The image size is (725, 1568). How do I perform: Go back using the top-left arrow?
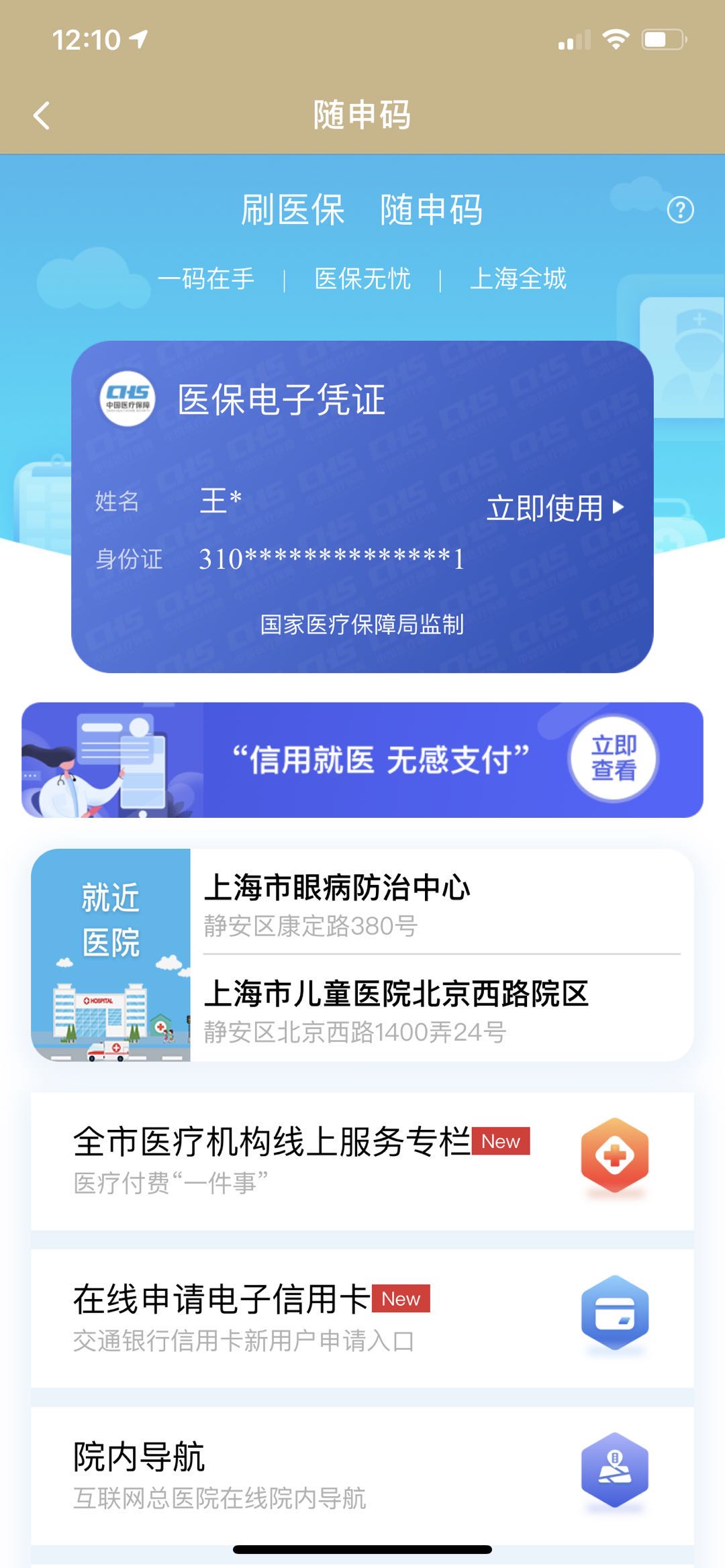pyautogui.click(x=42, y=115)
